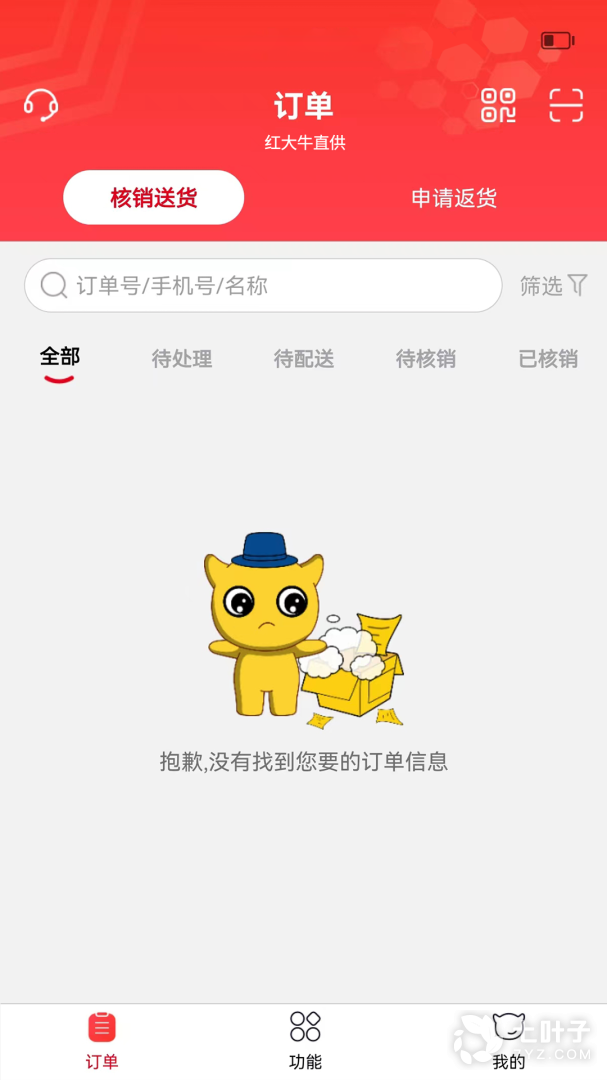Open the 已核销 tab
Viewport: 607px width, 1080px height.
pos(548,359)
